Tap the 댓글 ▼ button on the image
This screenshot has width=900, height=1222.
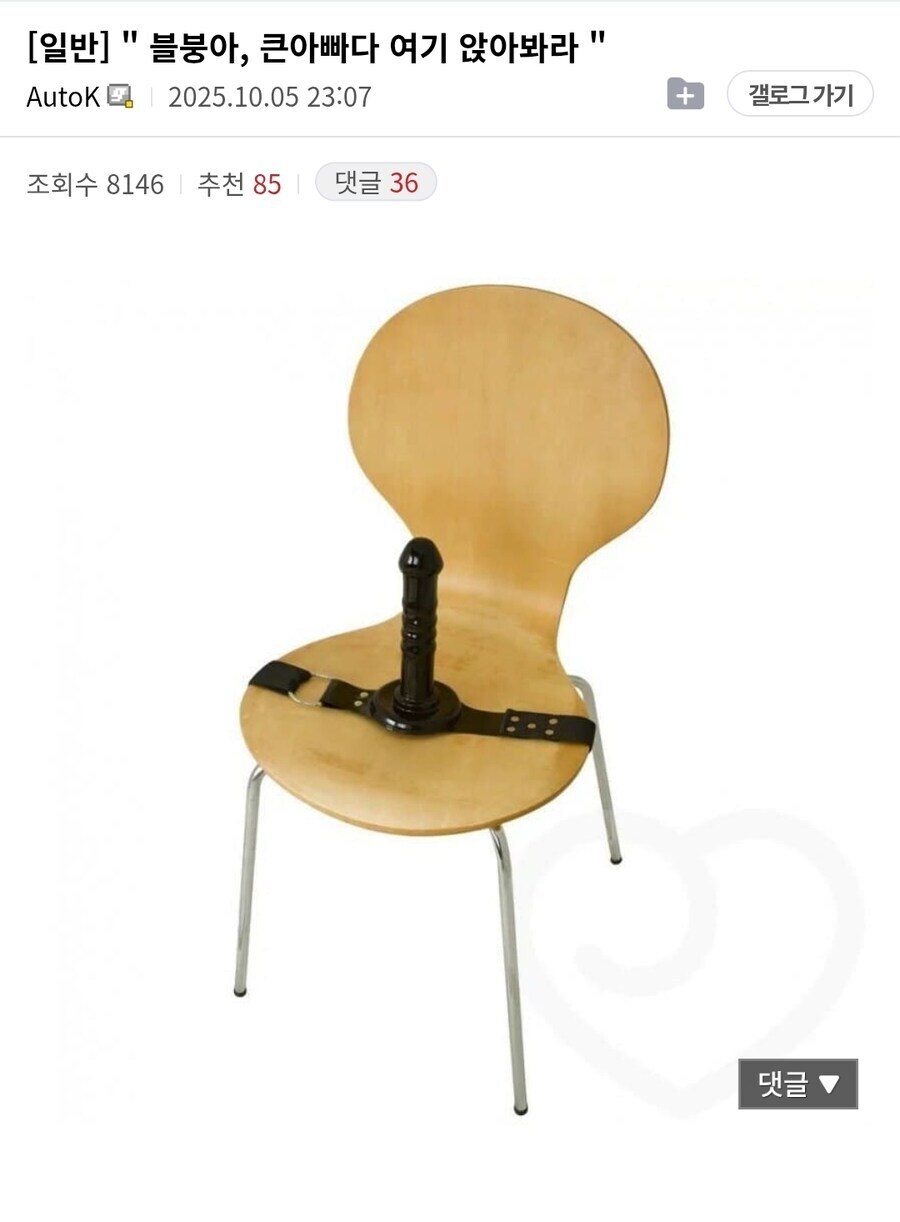coord(797,1084)
